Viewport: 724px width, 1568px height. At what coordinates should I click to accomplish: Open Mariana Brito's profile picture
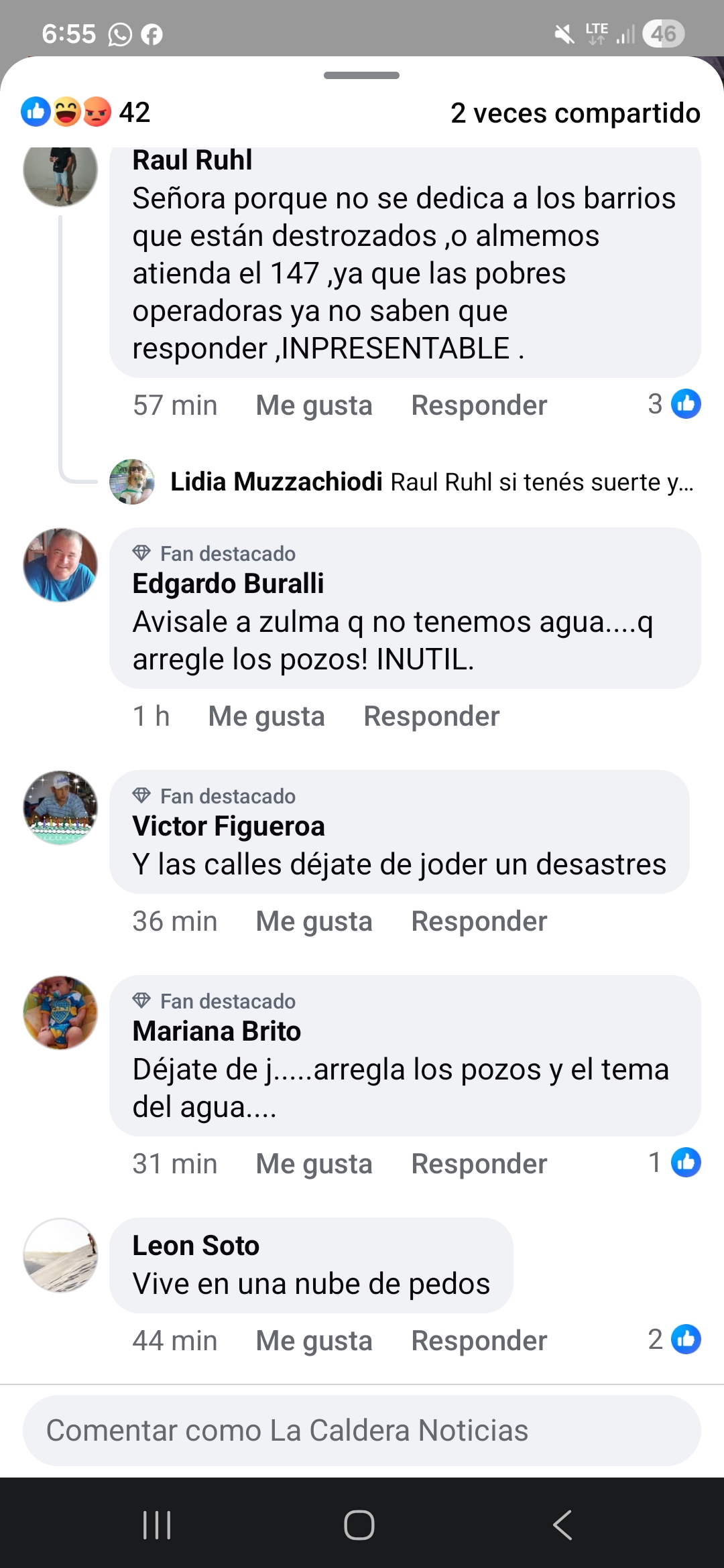click(60, 1012)
